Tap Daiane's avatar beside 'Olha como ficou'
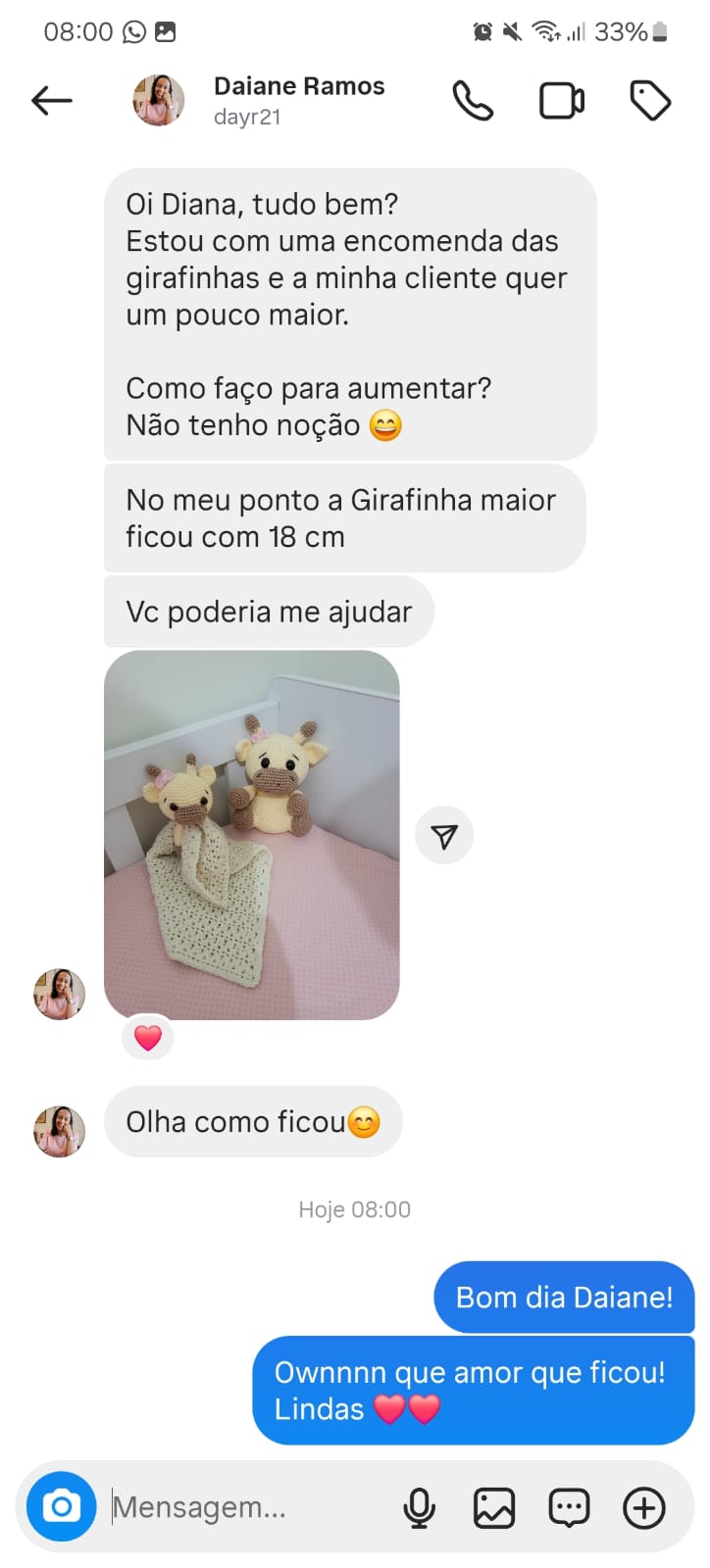Viewport: 710px width, 1568px height. [x=59, y=1132]
